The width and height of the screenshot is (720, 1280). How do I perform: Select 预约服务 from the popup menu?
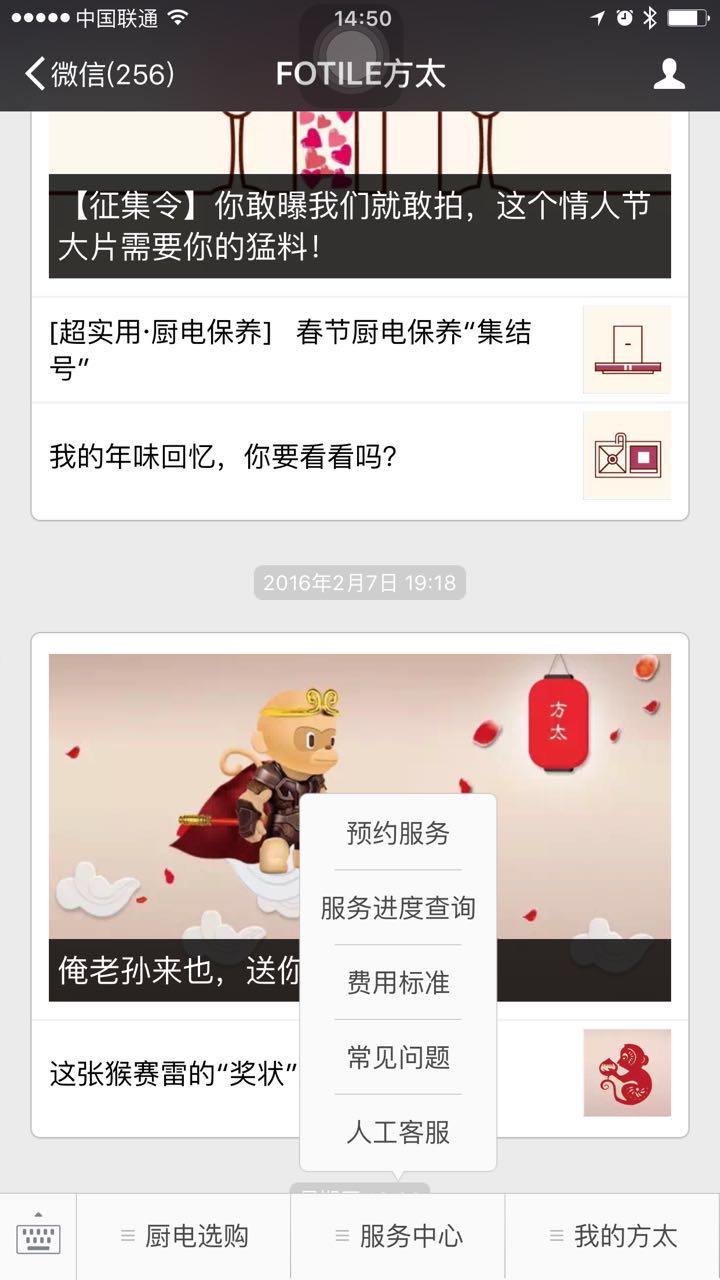point(398,833)
